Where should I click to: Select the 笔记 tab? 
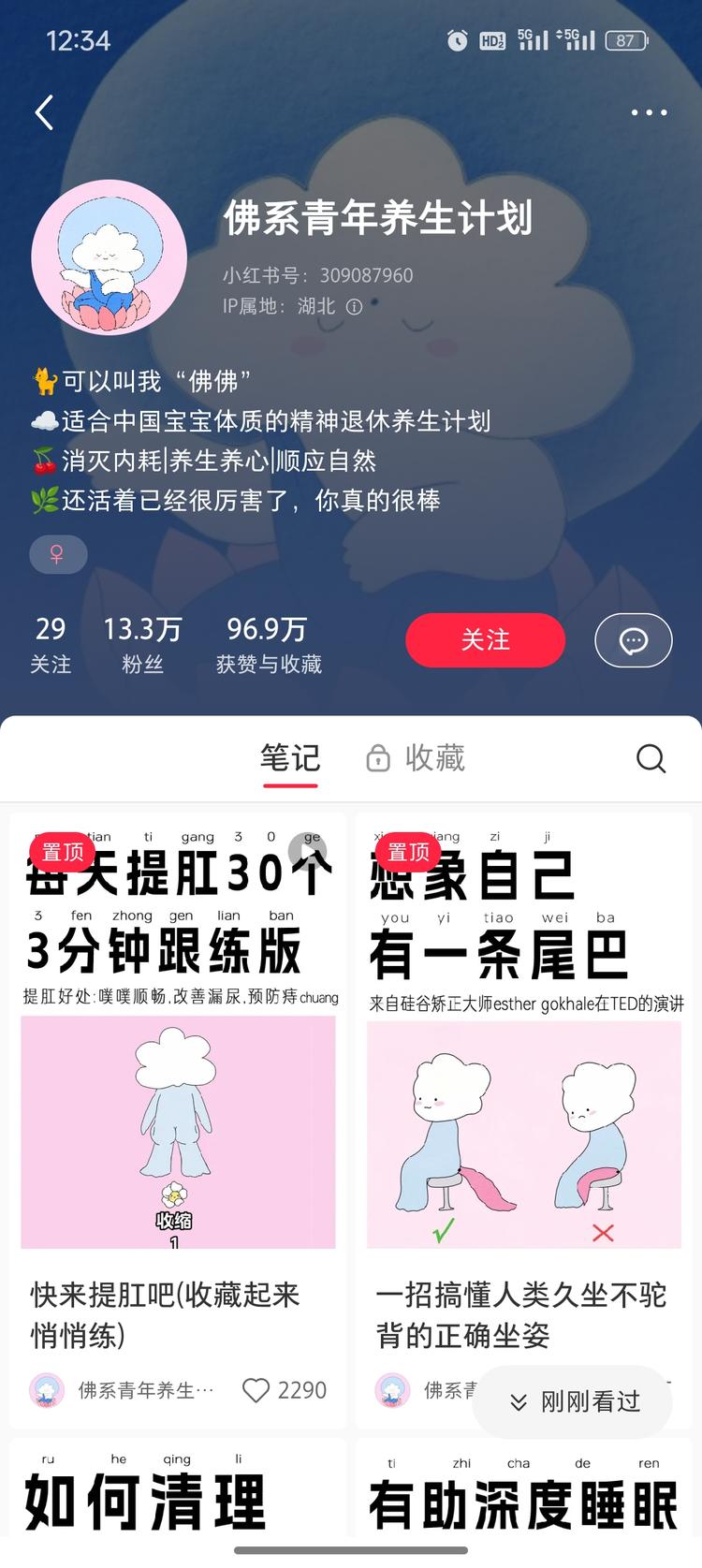pyautogui.click(x=290, y=759)
